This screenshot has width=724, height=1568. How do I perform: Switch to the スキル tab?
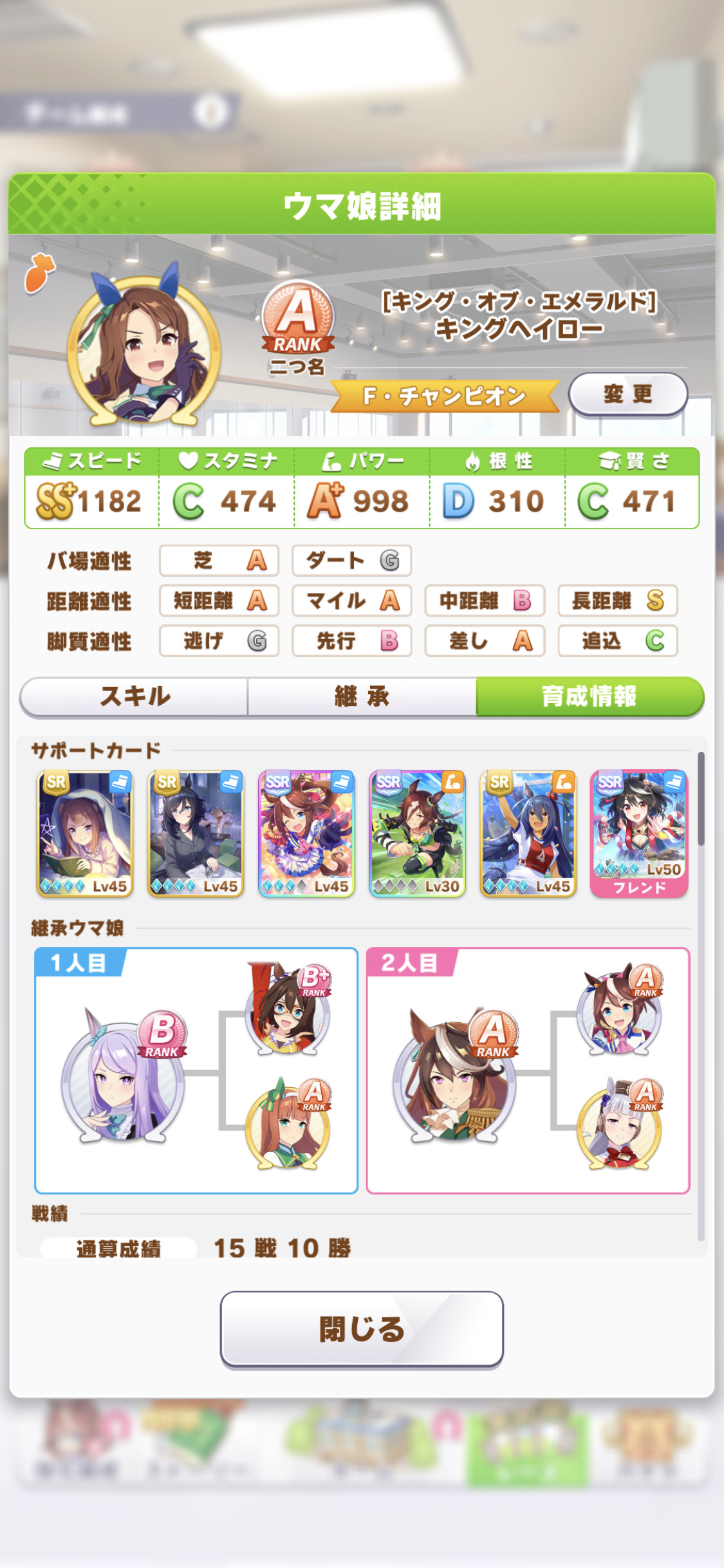coord(134,696)
